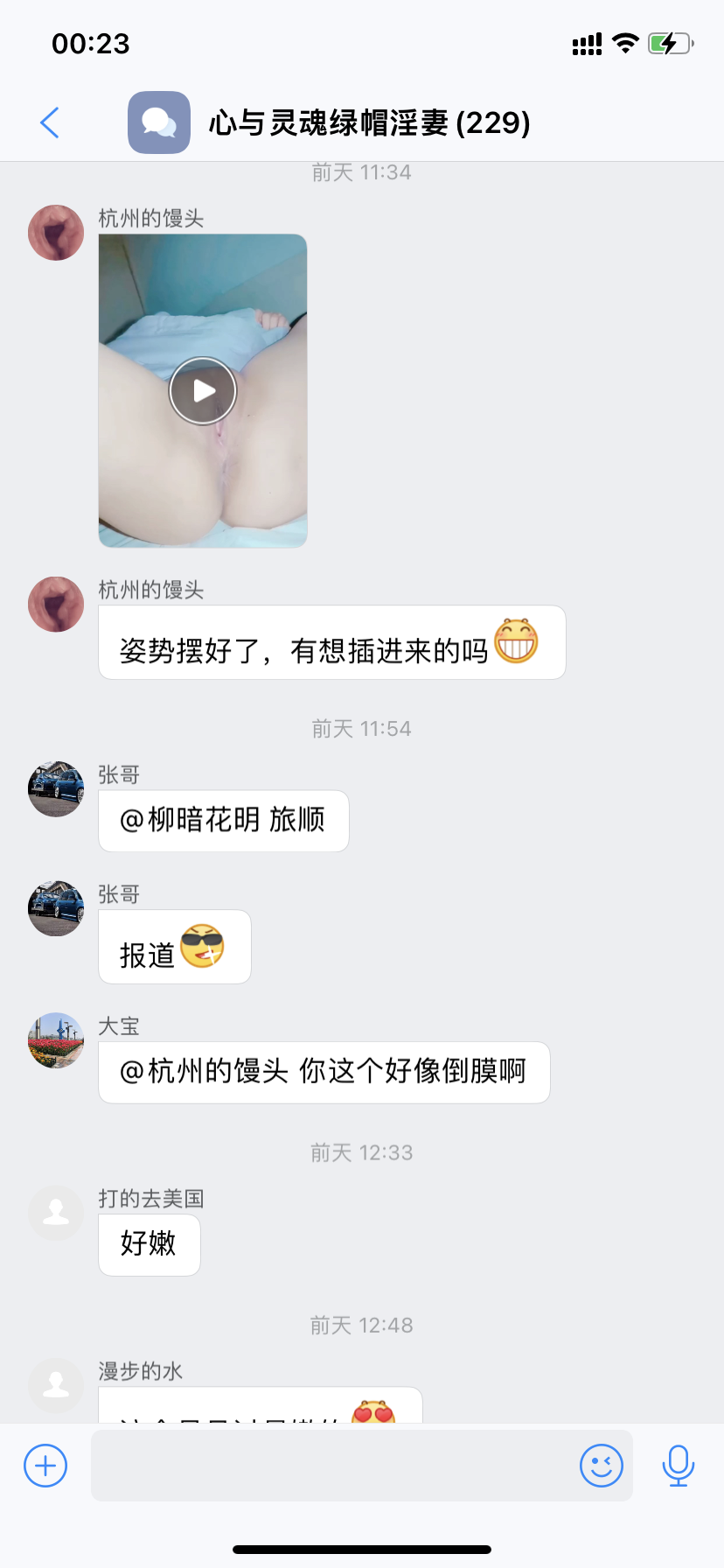Tap 张哥's blue car avatar
The image size is (724, 1568).
click(x=55, y=788)
